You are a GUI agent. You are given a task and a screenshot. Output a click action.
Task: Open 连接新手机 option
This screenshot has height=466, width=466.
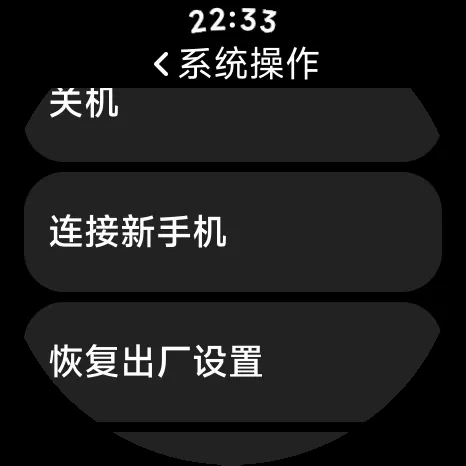[x=233, y=232]
